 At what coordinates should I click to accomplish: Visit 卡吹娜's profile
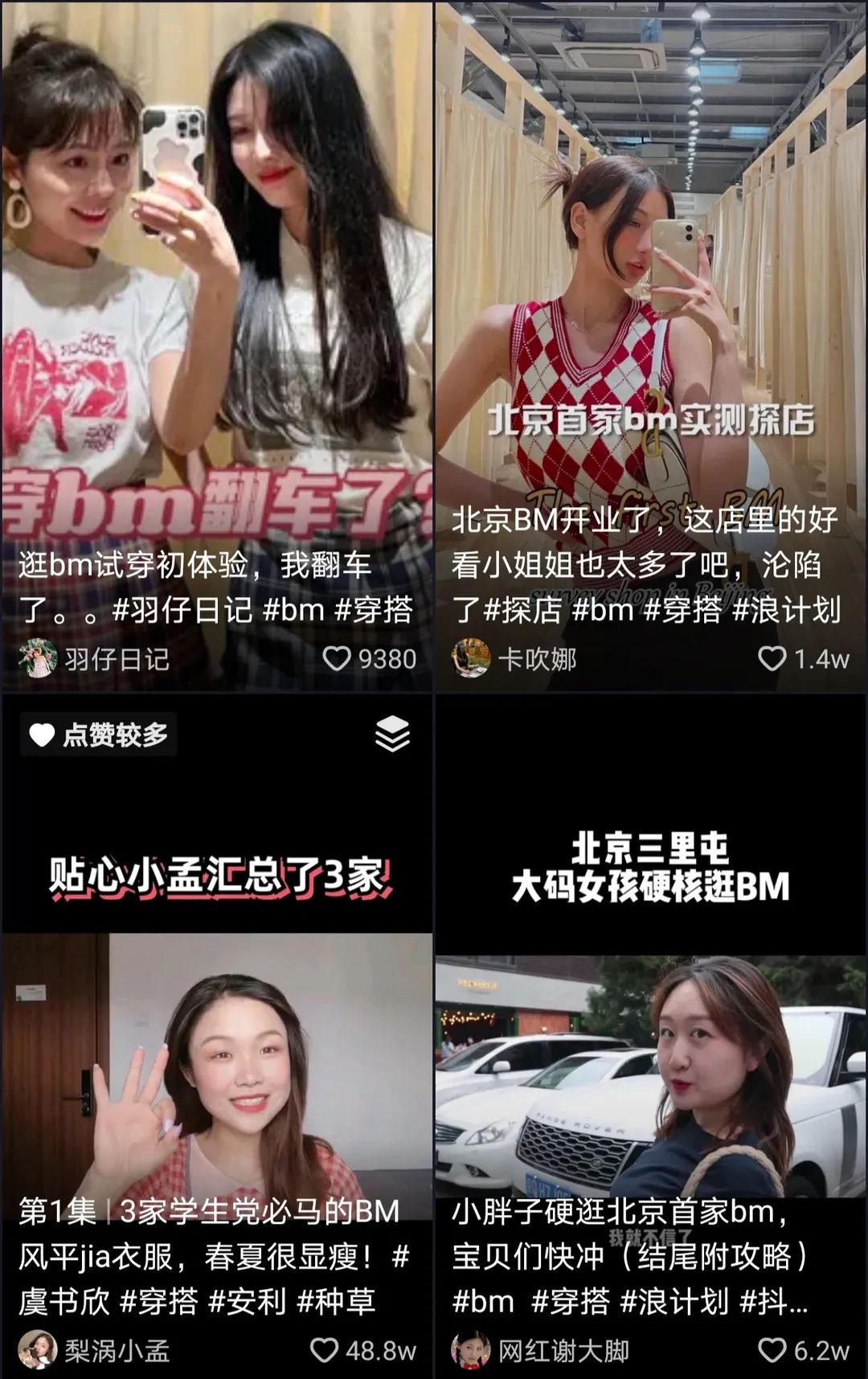[x=471, y=659]
